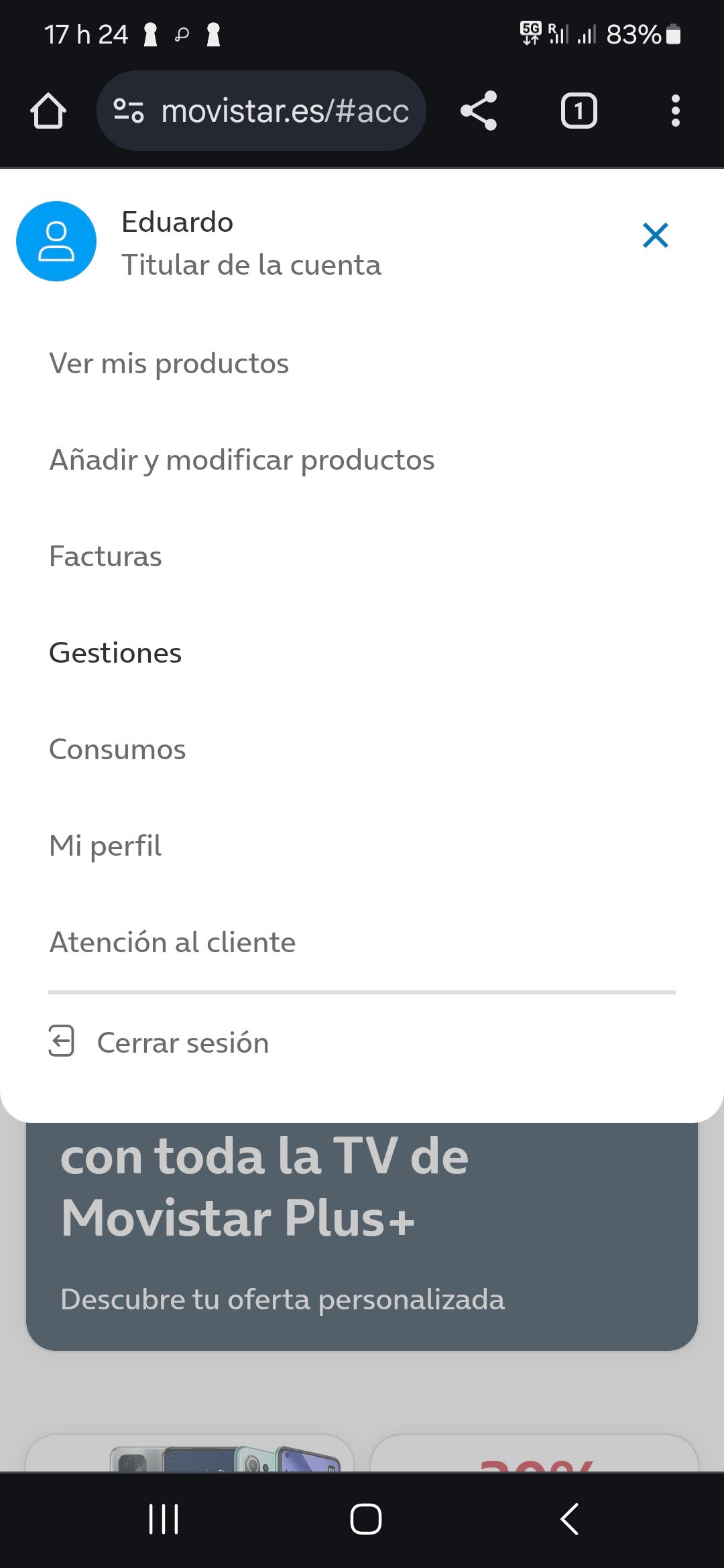
Task: Select Gestiones from the menu
Action: coord(115,653)
